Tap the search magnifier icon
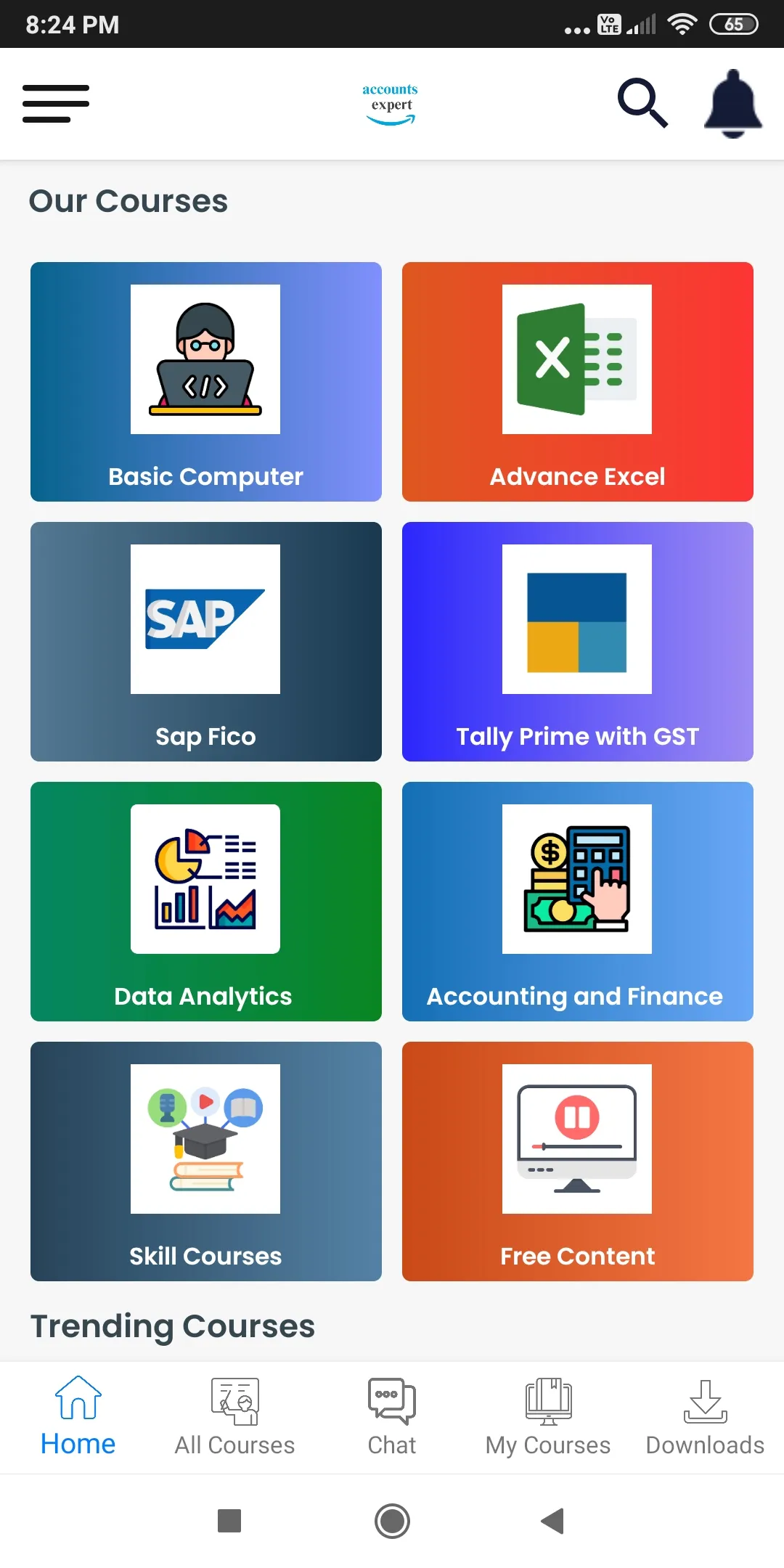The height and width of the screenshot is (1568, 784). 642,103
